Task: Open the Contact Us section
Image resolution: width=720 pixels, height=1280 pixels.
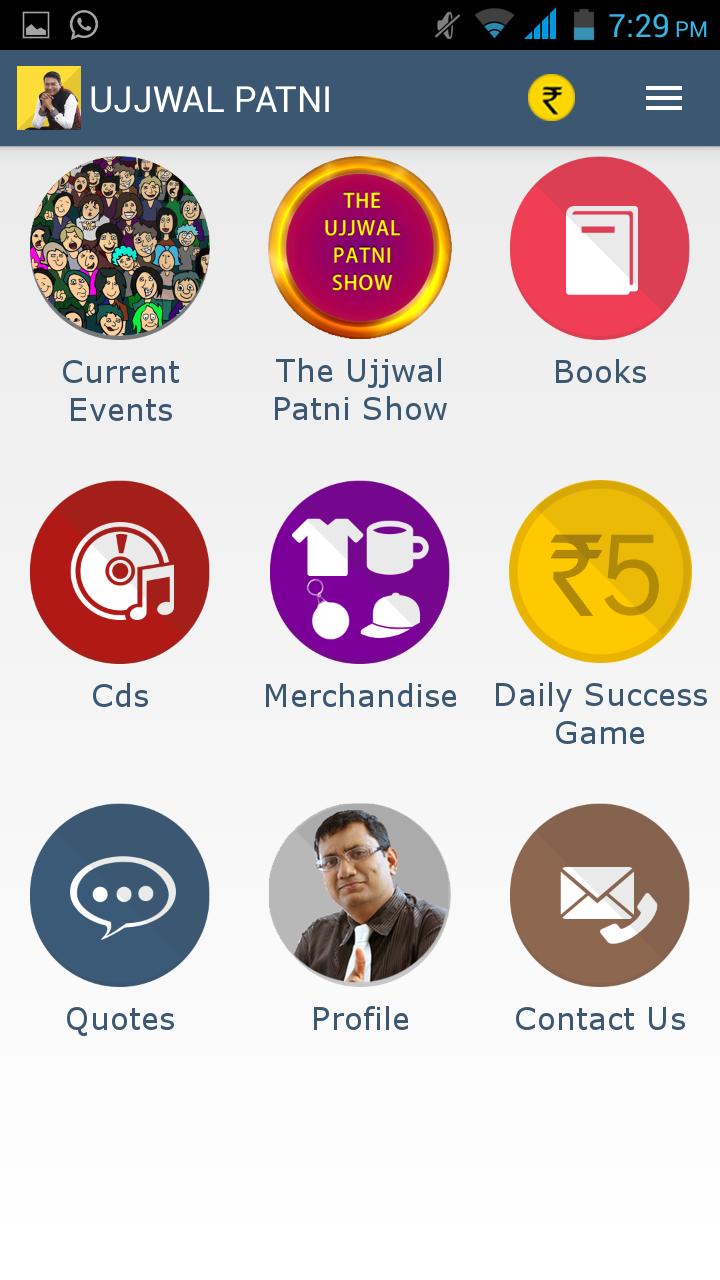Action: 599,895
